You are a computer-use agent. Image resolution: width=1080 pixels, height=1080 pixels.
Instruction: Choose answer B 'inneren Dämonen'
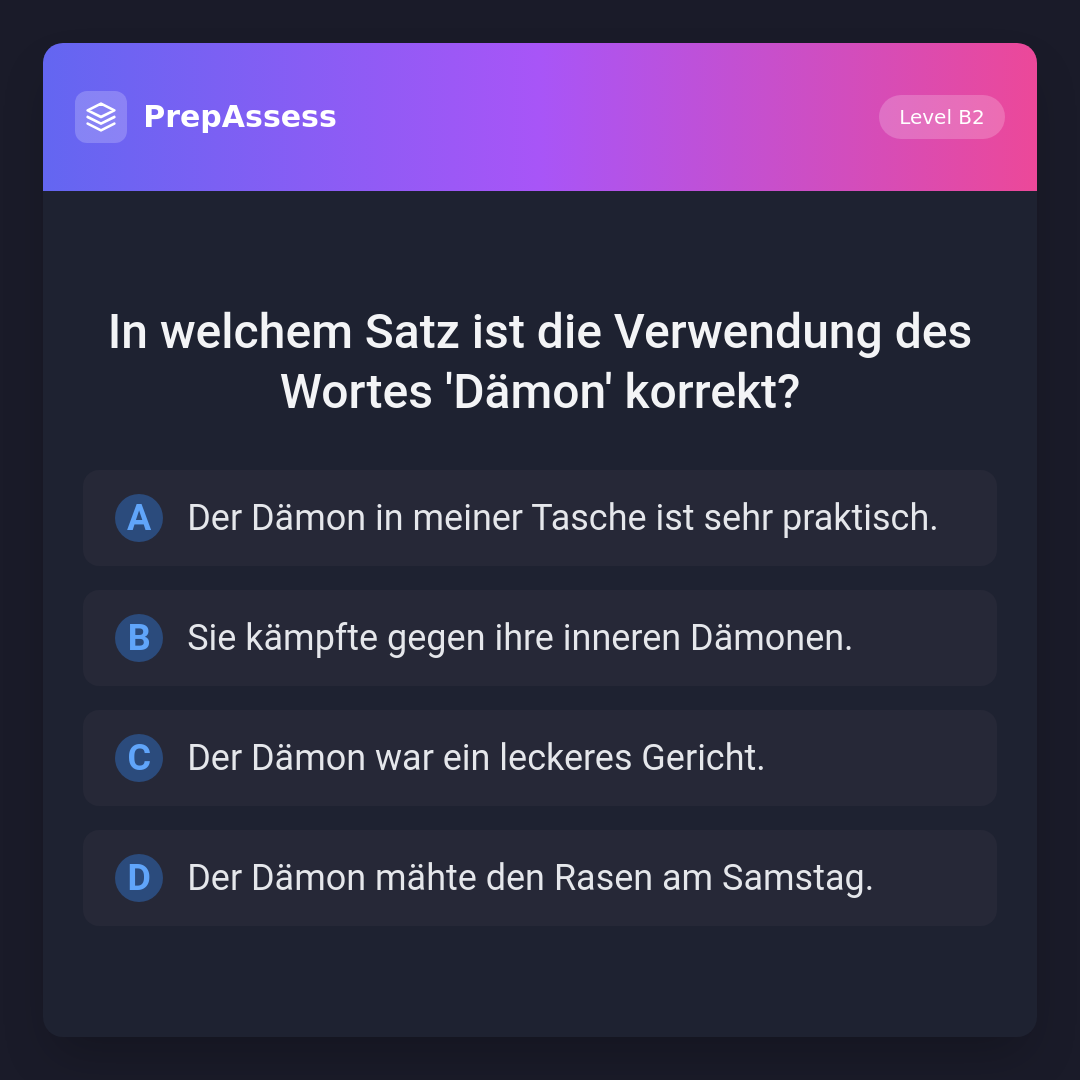click(x=540, y=638)
